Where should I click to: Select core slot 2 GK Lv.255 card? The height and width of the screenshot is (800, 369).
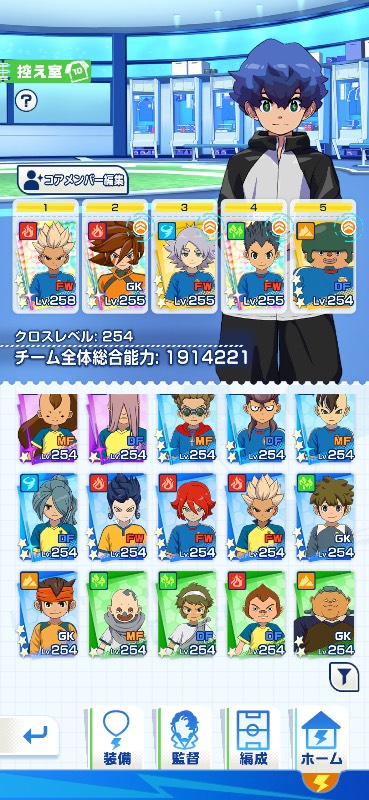(x=115, y=256)
